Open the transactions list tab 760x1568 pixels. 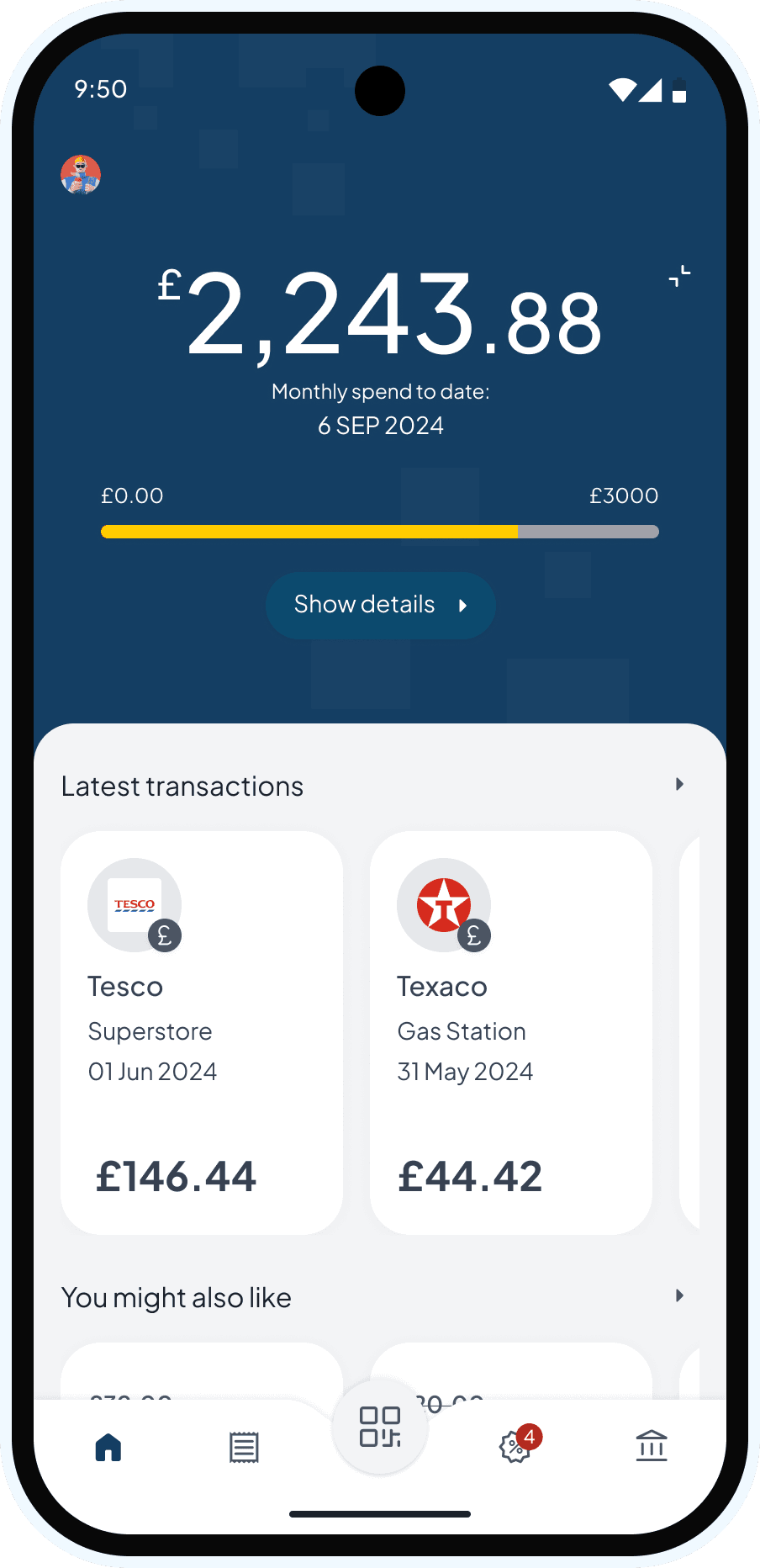[x=244, y=1447]
